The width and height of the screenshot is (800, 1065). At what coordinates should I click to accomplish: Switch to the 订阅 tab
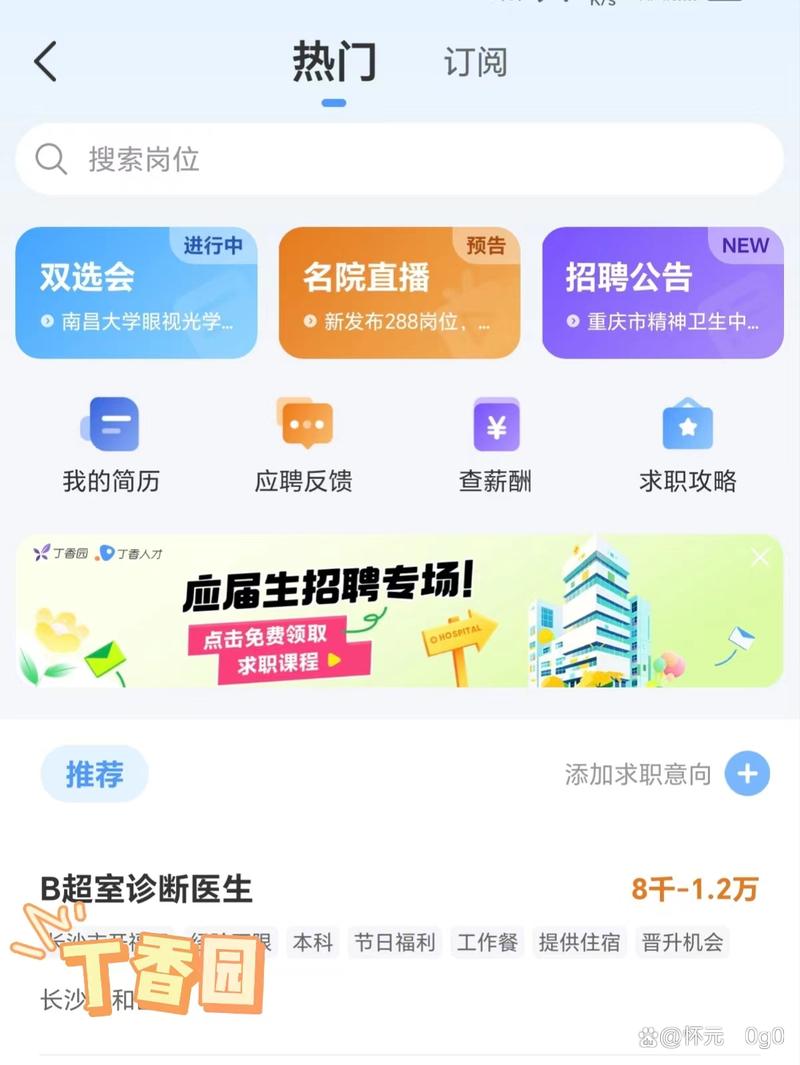point(475,62)
